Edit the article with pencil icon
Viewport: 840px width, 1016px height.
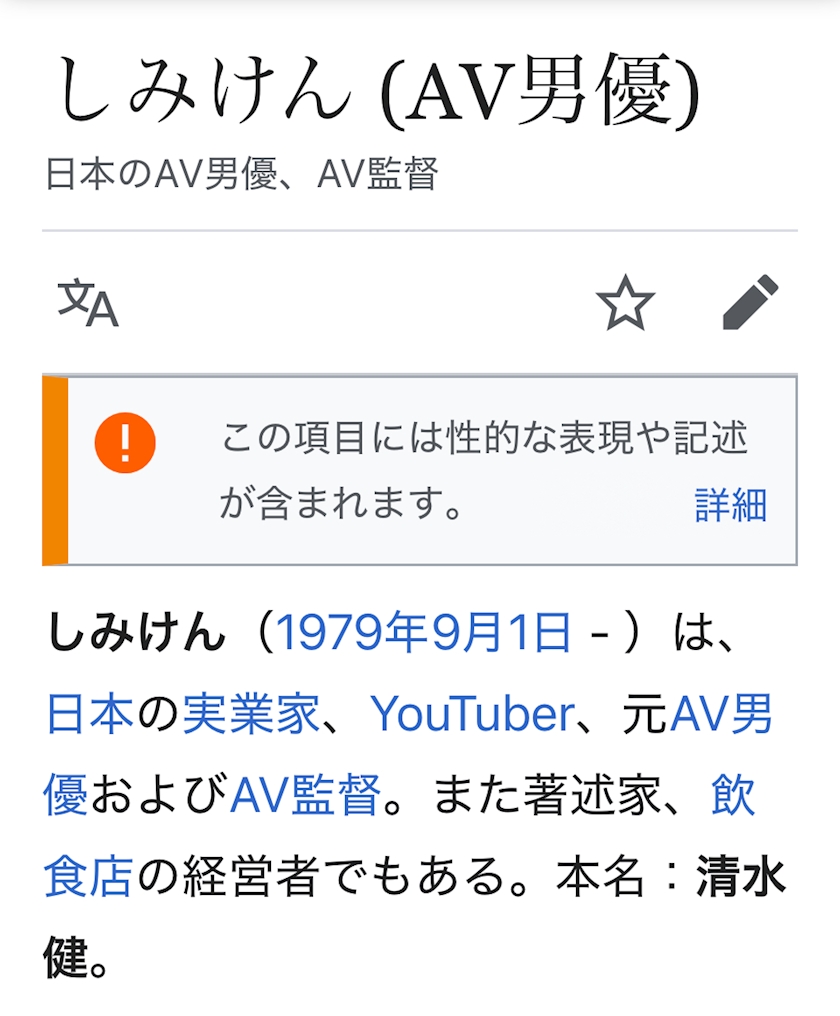point(751,302)
